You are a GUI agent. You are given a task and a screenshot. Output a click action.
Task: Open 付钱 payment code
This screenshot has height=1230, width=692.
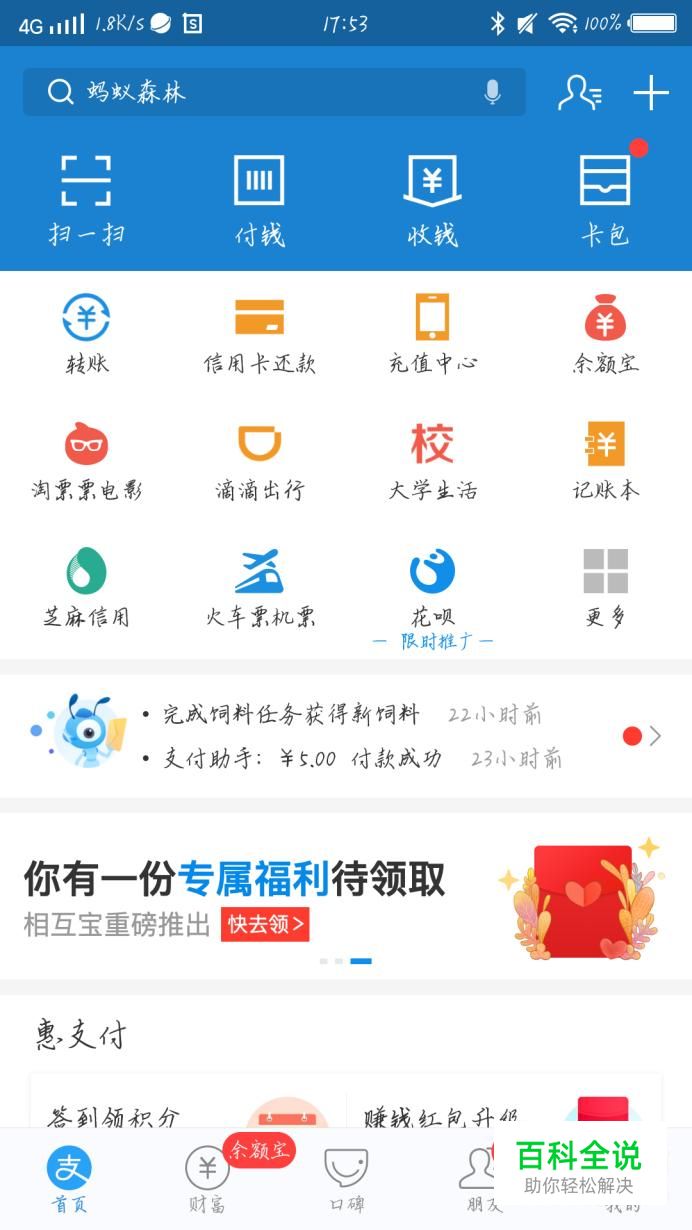point(259,200)
